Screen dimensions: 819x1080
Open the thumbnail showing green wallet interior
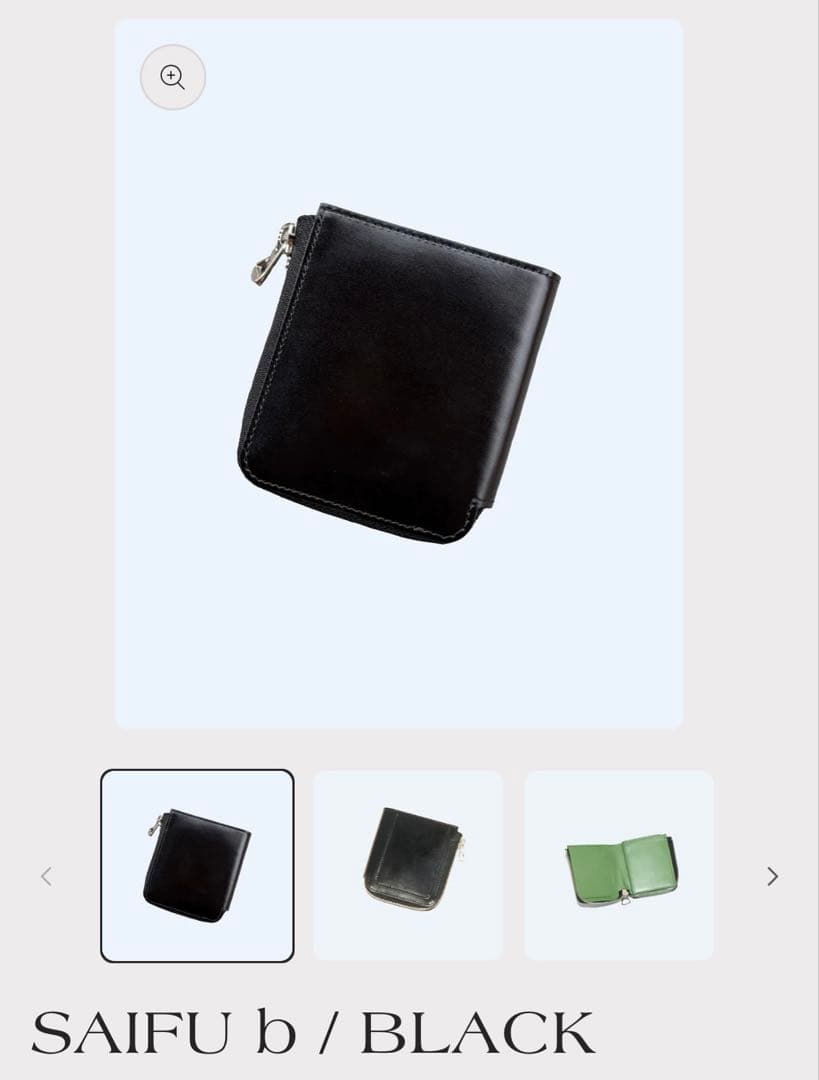[x=619, y=865]
